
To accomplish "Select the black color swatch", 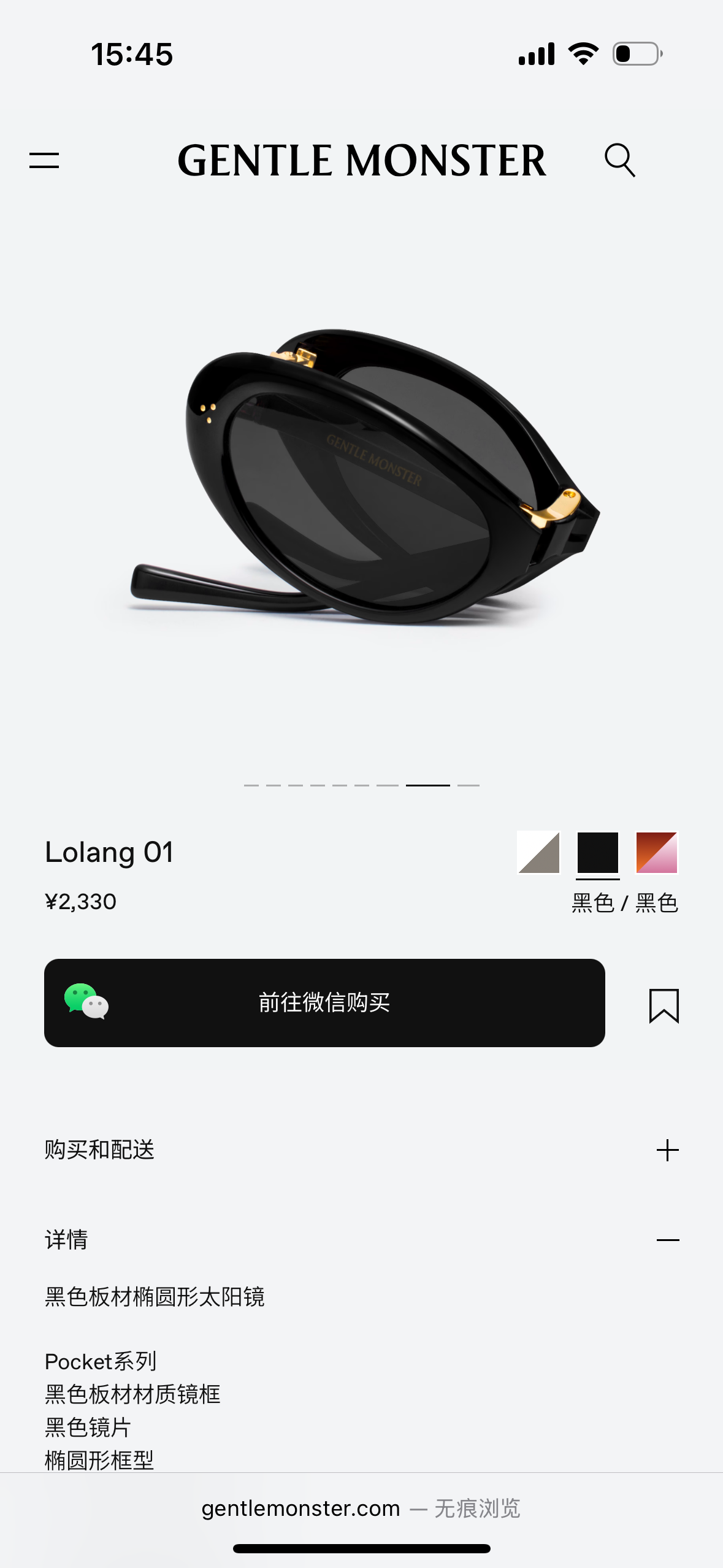I will (x=597, y=852).
